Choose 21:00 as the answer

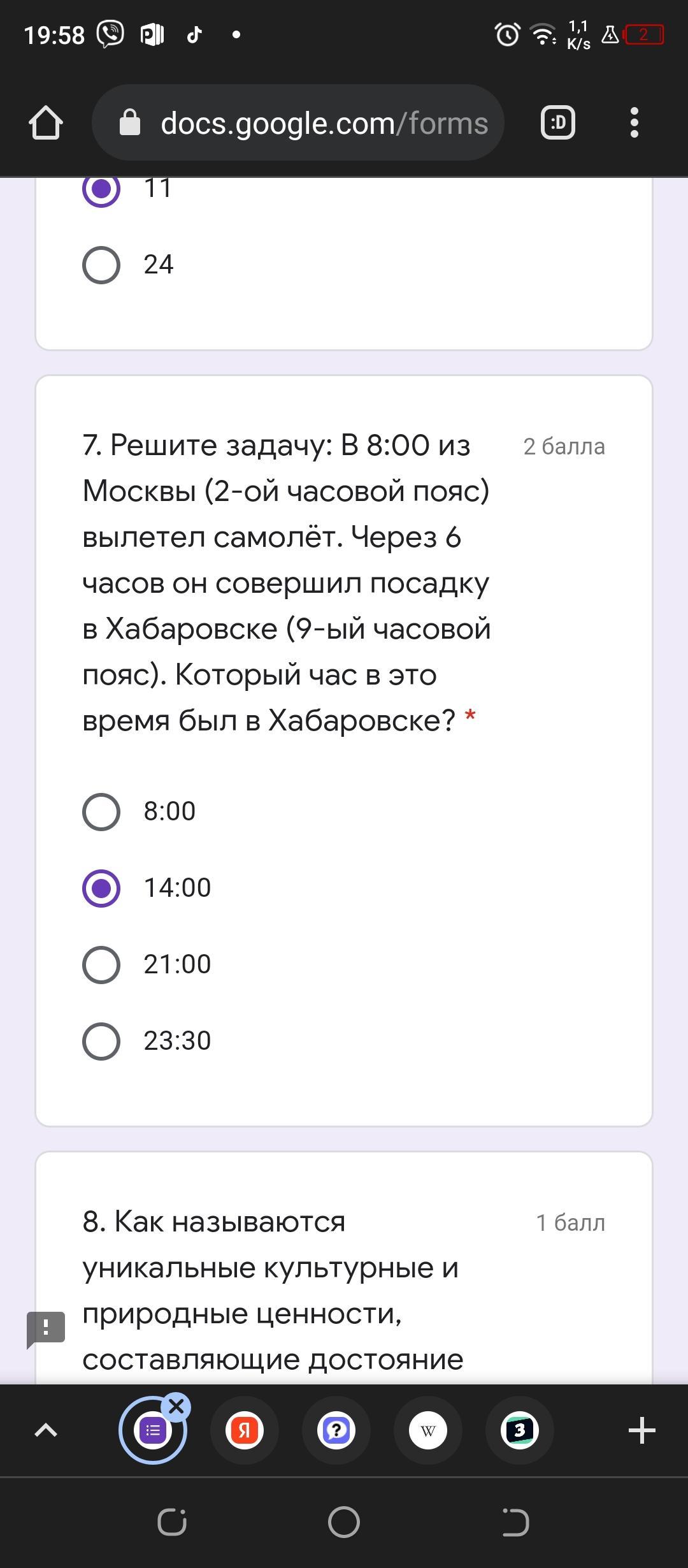(101, 964)
